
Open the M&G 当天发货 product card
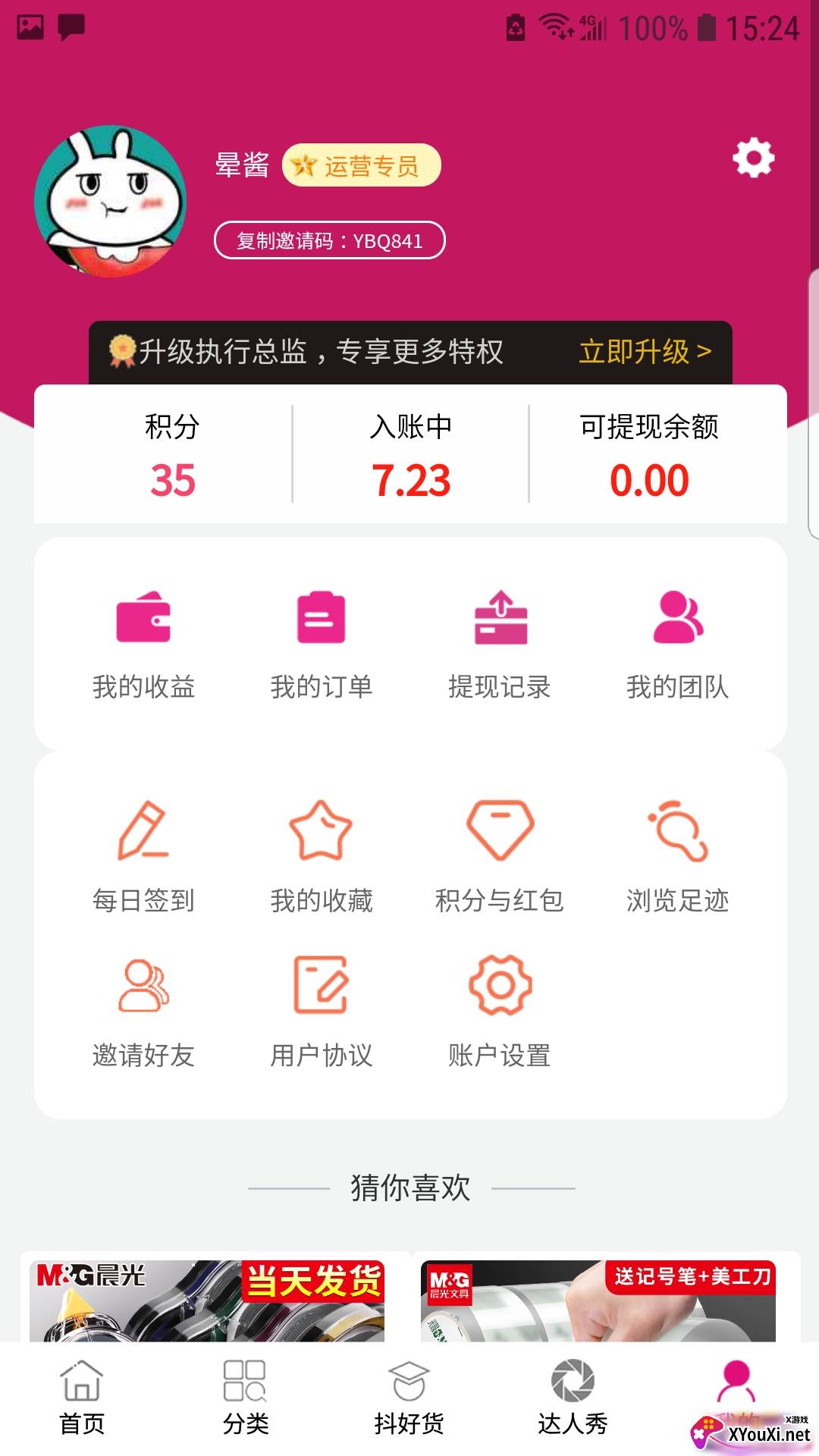point(207,1300)
